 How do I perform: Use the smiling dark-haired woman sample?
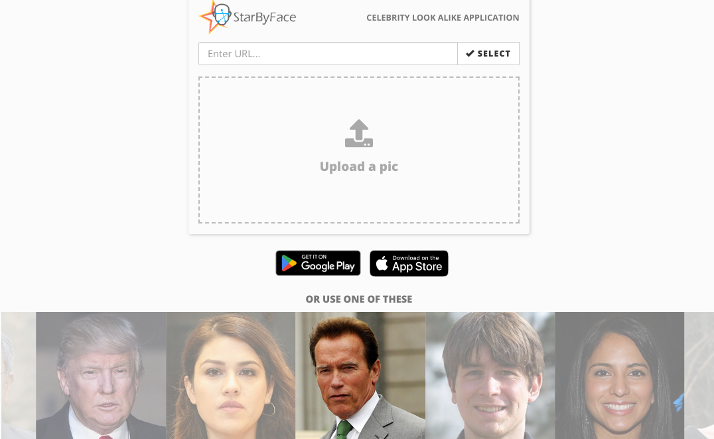point(619,376)
